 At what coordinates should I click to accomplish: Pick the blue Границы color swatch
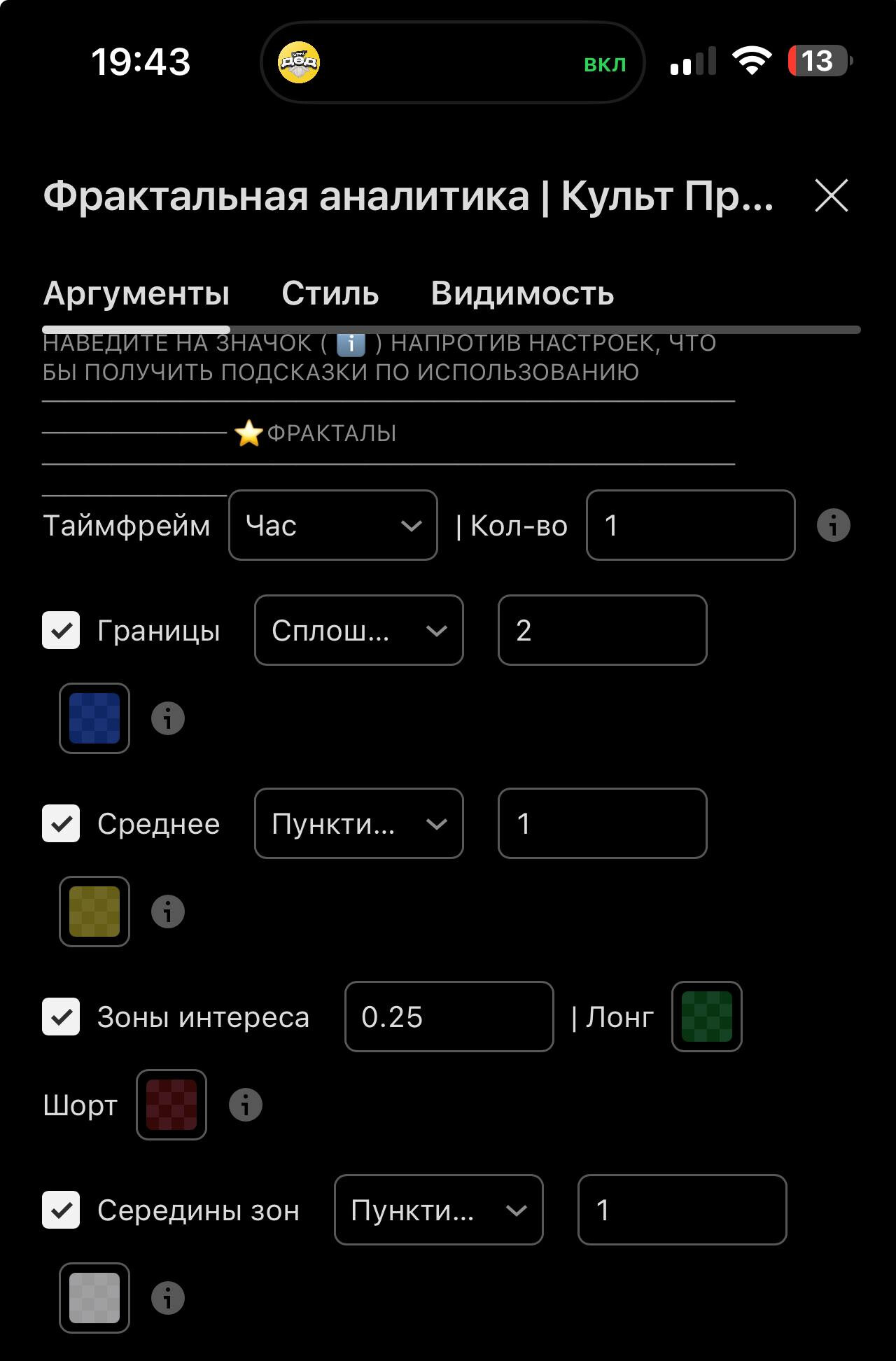click(94, 718)
